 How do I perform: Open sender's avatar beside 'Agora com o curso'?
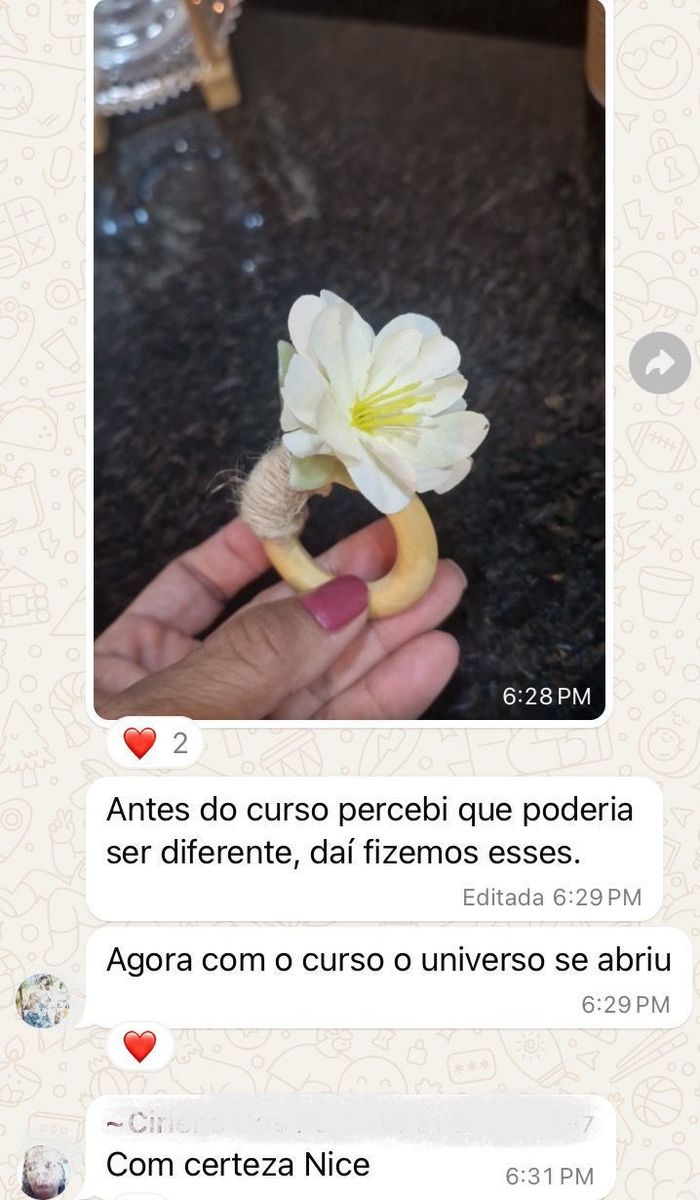(43, 1001)
